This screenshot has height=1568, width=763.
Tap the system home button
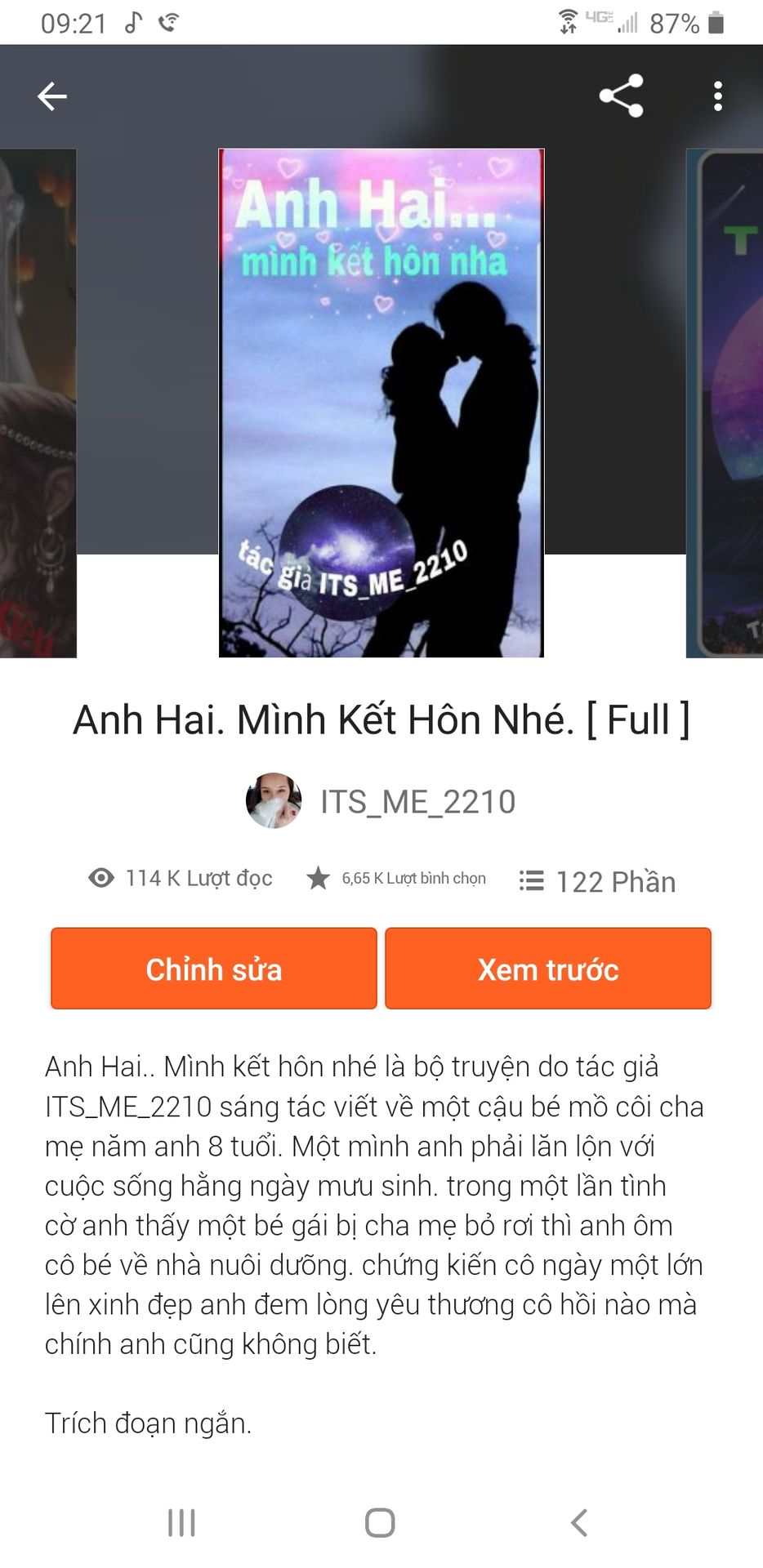tap(380, 1522)
